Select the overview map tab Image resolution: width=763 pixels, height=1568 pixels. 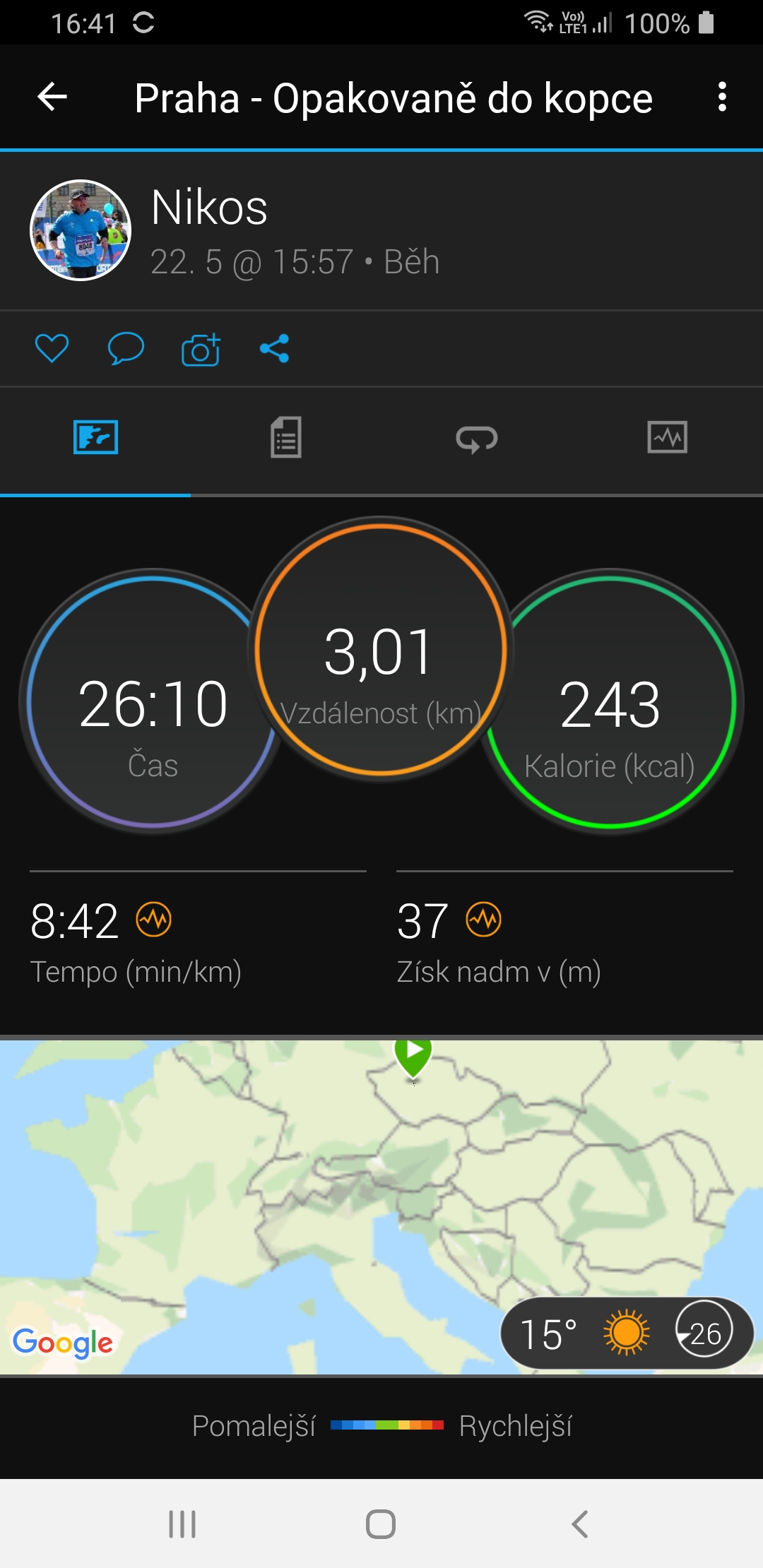click(x=95, y=437)
